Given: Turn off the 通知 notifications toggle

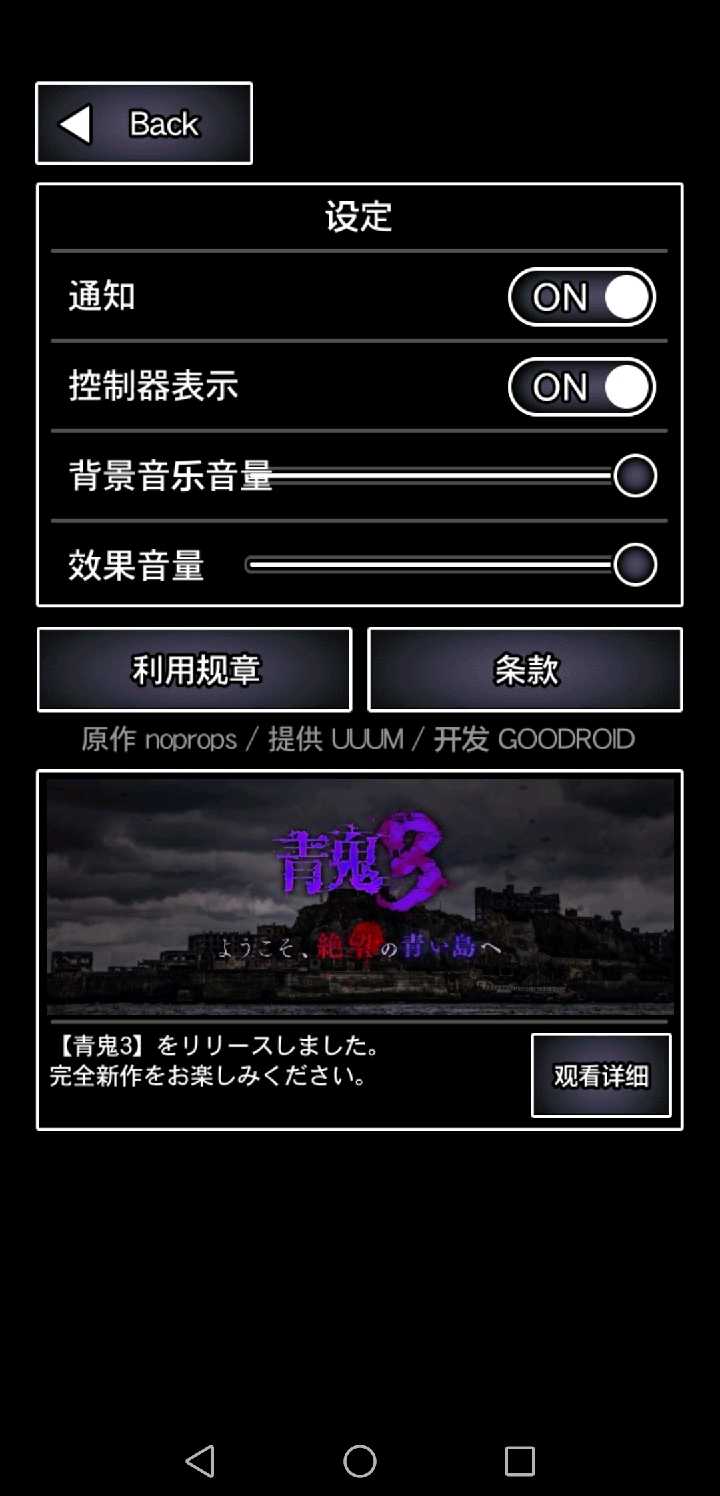Looking at the screenshot, I should click(582, 298).
